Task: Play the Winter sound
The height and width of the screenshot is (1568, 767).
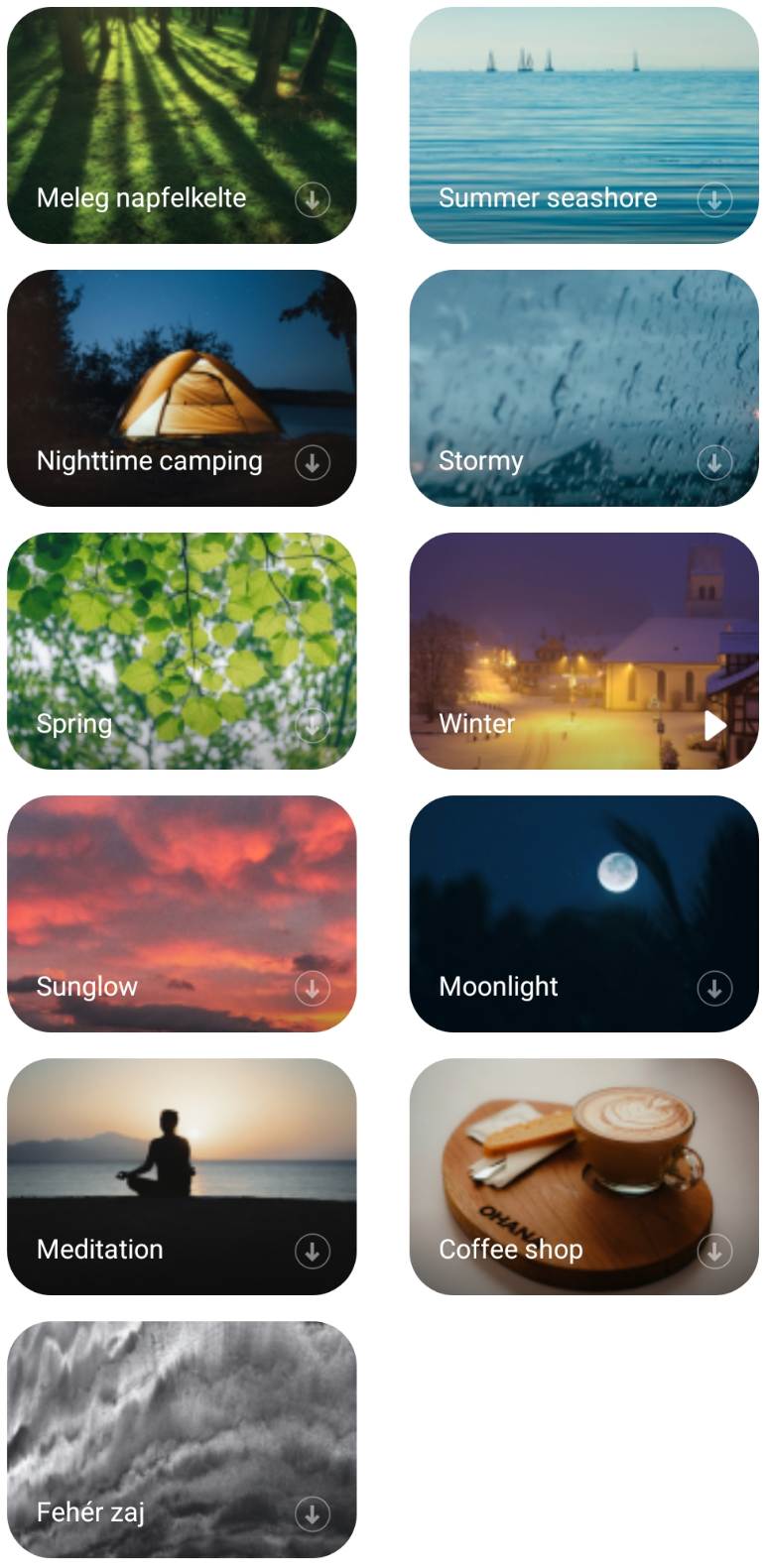Action: click(x=715, y=725)
